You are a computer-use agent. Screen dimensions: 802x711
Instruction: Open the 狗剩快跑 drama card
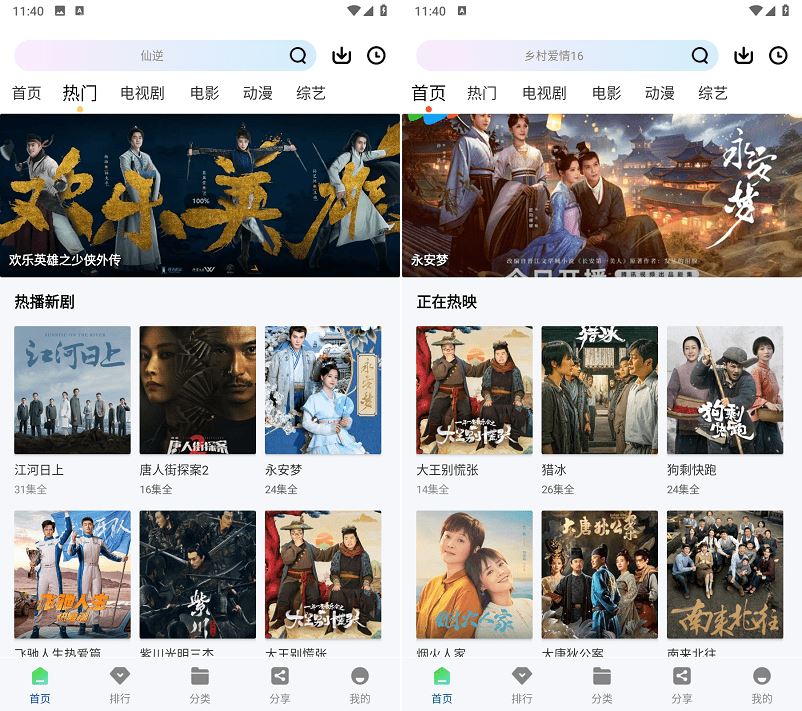(x=724, y=390)
